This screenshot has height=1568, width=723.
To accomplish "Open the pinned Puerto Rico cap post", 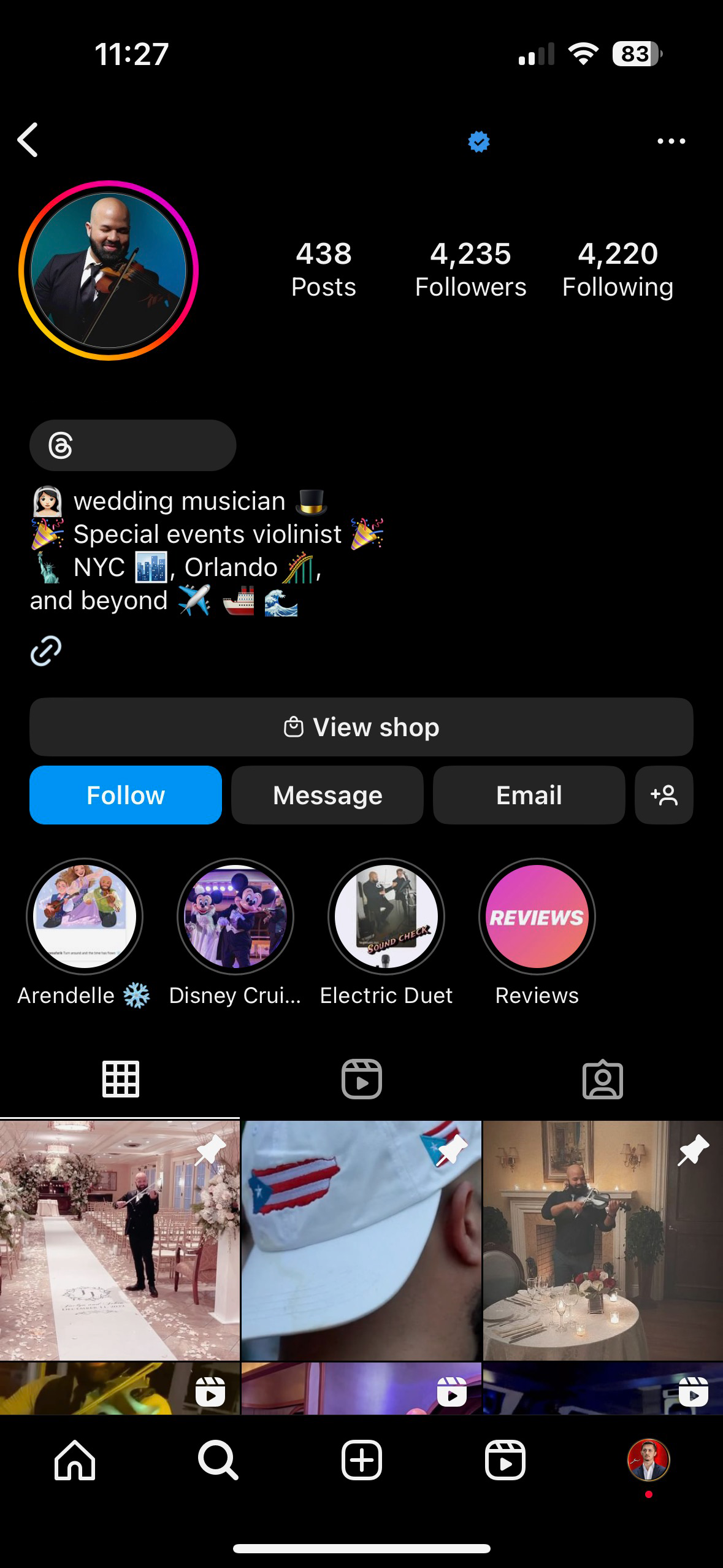I will click(361, 1239).
